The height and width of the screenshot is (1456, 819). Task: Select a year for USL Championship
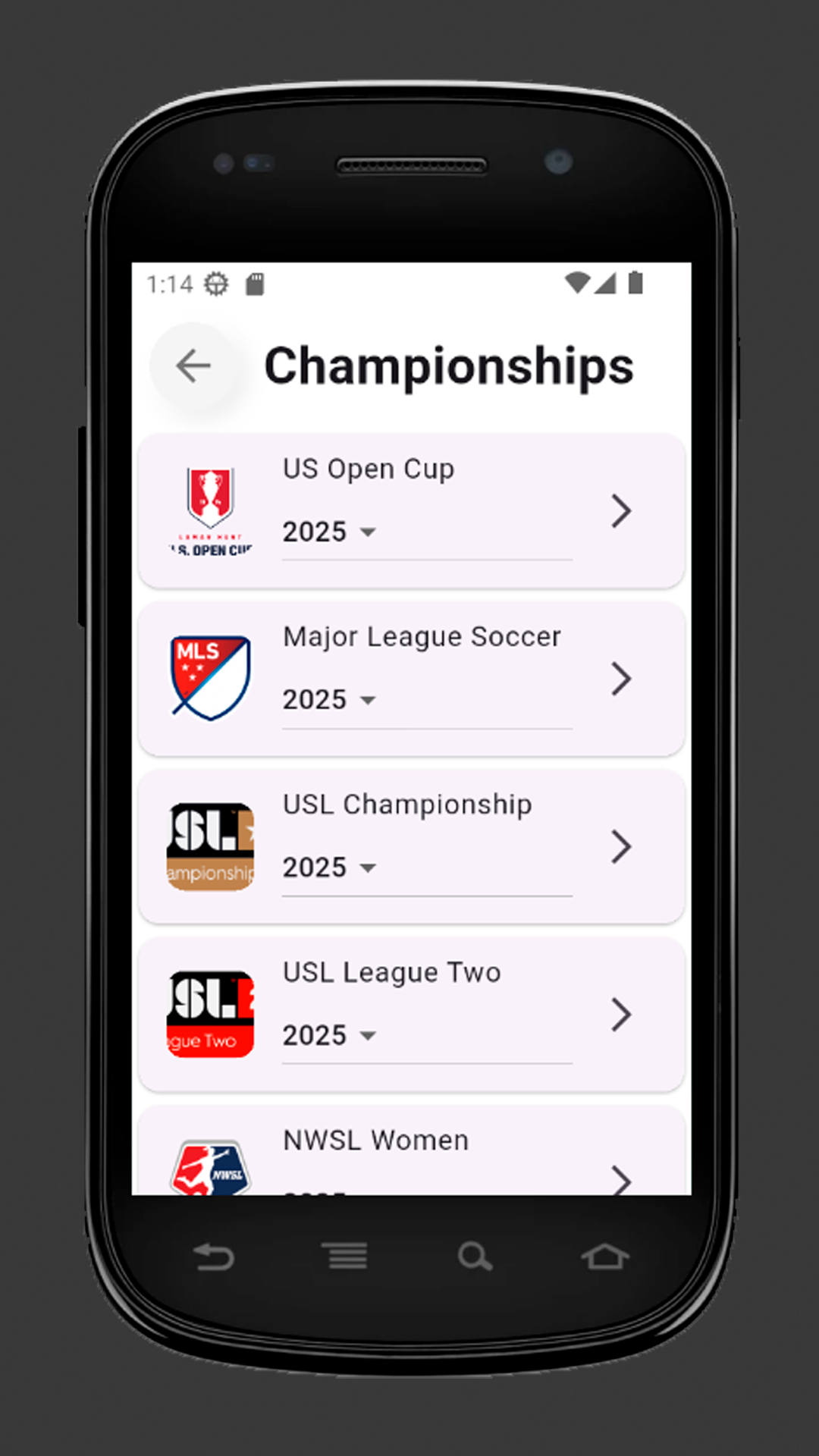point(329,868)
